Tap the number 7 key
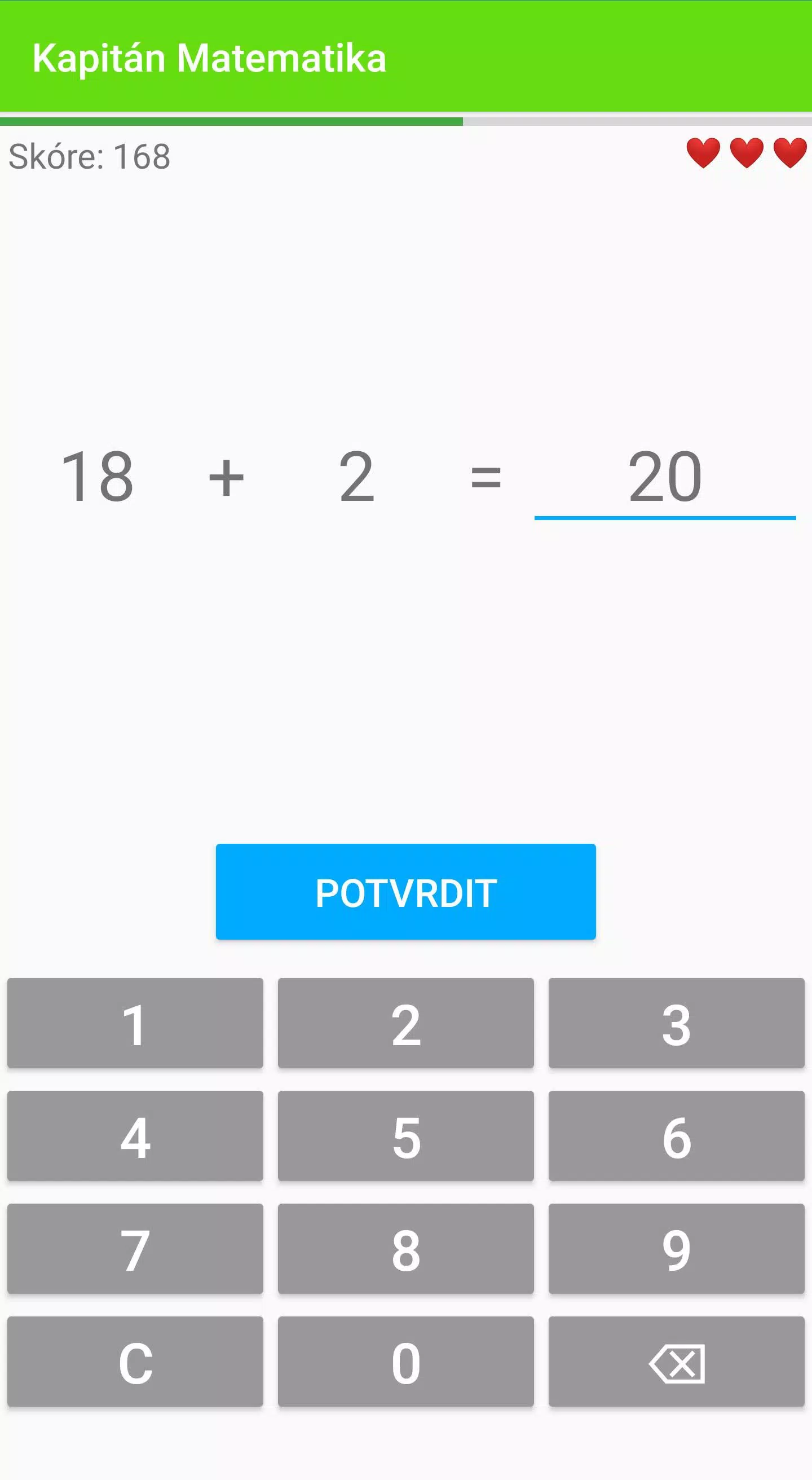 [135, 1248]
